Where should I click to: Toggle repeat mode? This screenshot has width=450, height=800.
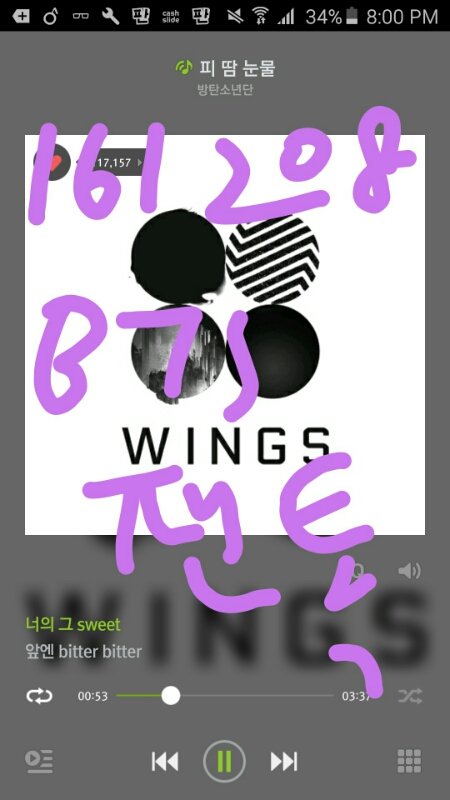coord(39,696)
